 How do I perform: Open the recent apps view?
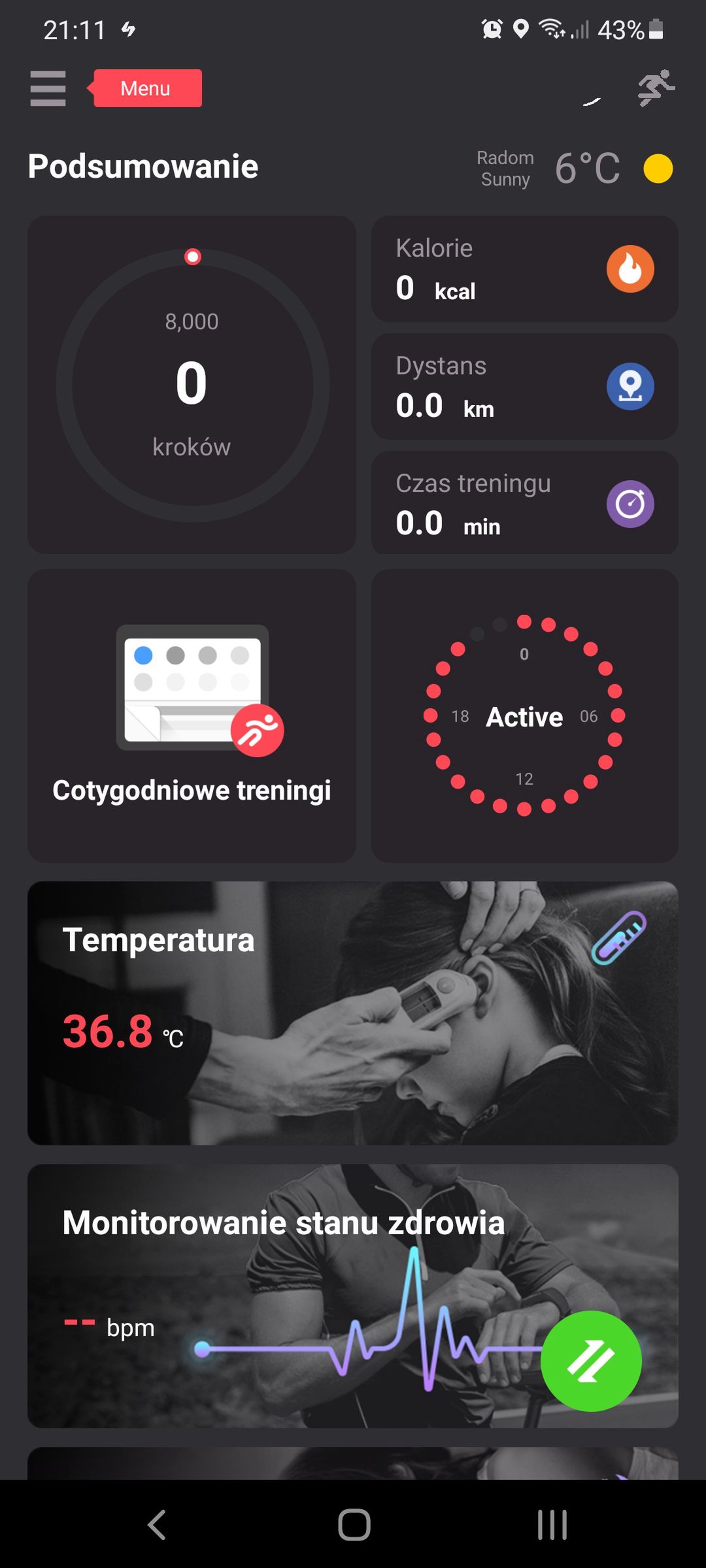pos(552,1525)
